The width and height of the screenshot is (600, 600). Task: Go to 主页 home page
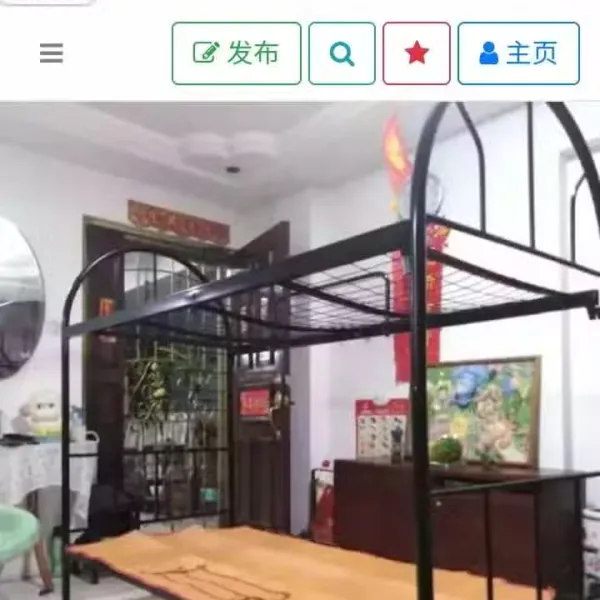tap(518, 54)
